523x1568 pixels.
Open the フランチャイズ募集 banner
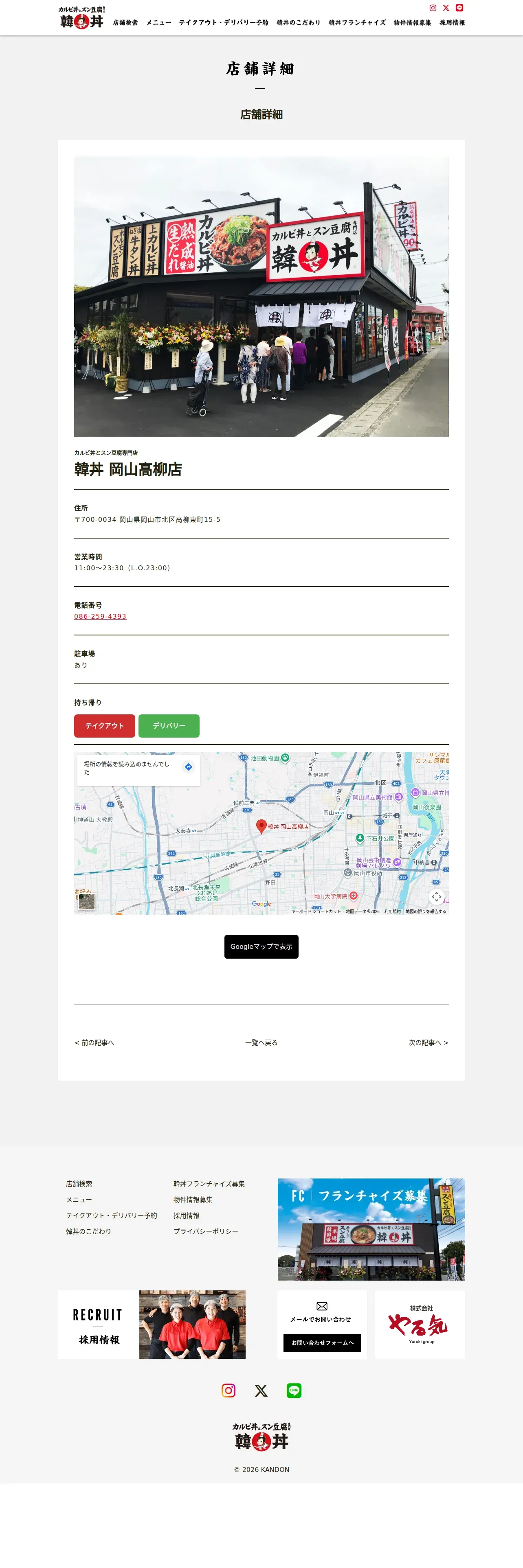(x=371, y=1229)
